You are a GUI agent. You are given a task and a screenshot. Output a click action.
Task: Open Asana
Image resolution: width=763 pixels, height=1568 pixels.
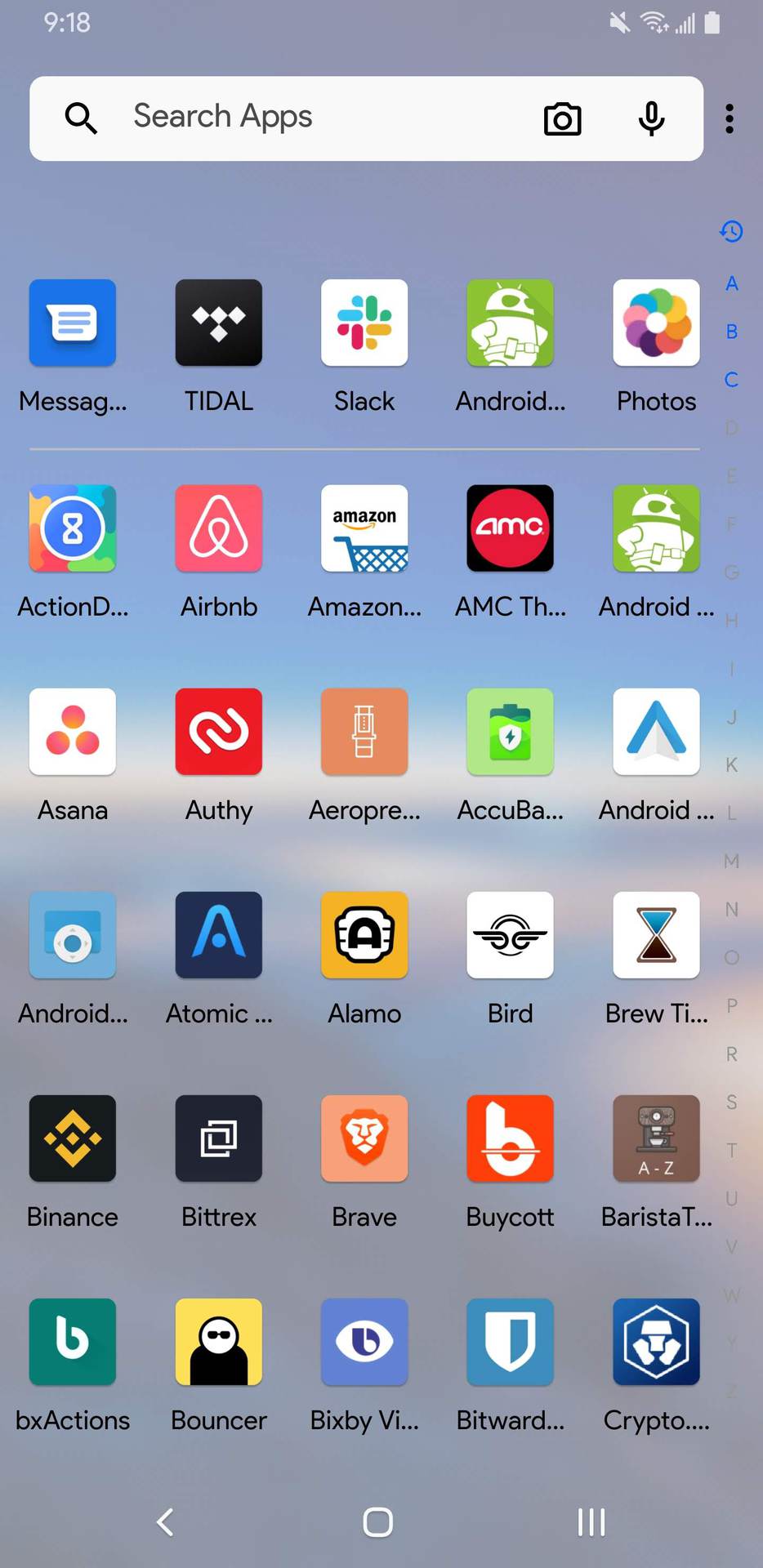pos(73,732)
